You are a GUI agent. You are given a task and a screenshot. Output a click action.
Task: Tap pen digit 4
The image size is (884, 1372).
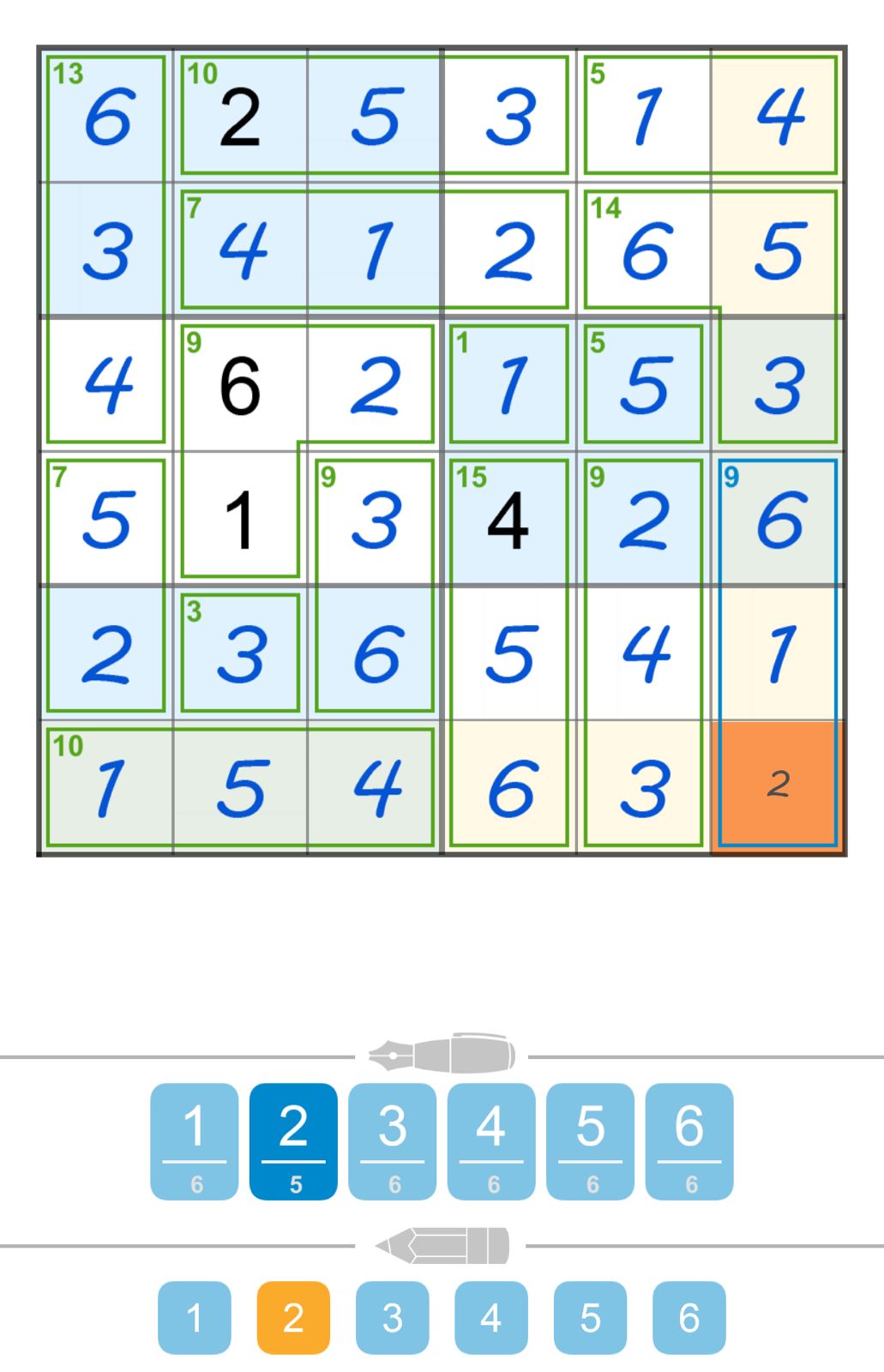(491, 1141)
